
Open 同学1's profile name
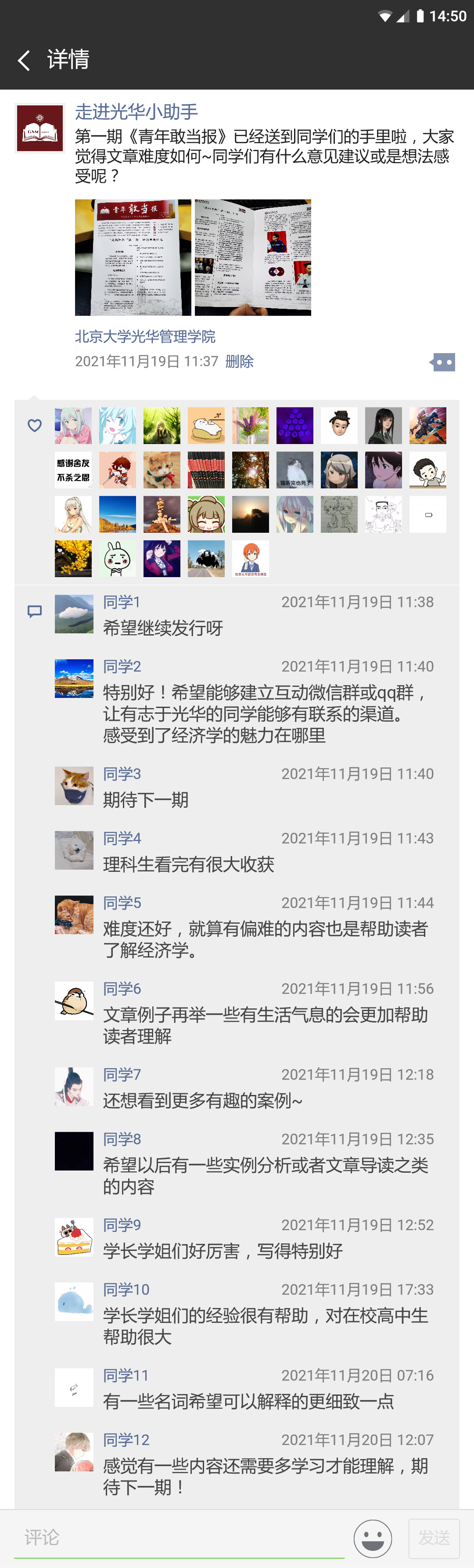tap(122, 602)
